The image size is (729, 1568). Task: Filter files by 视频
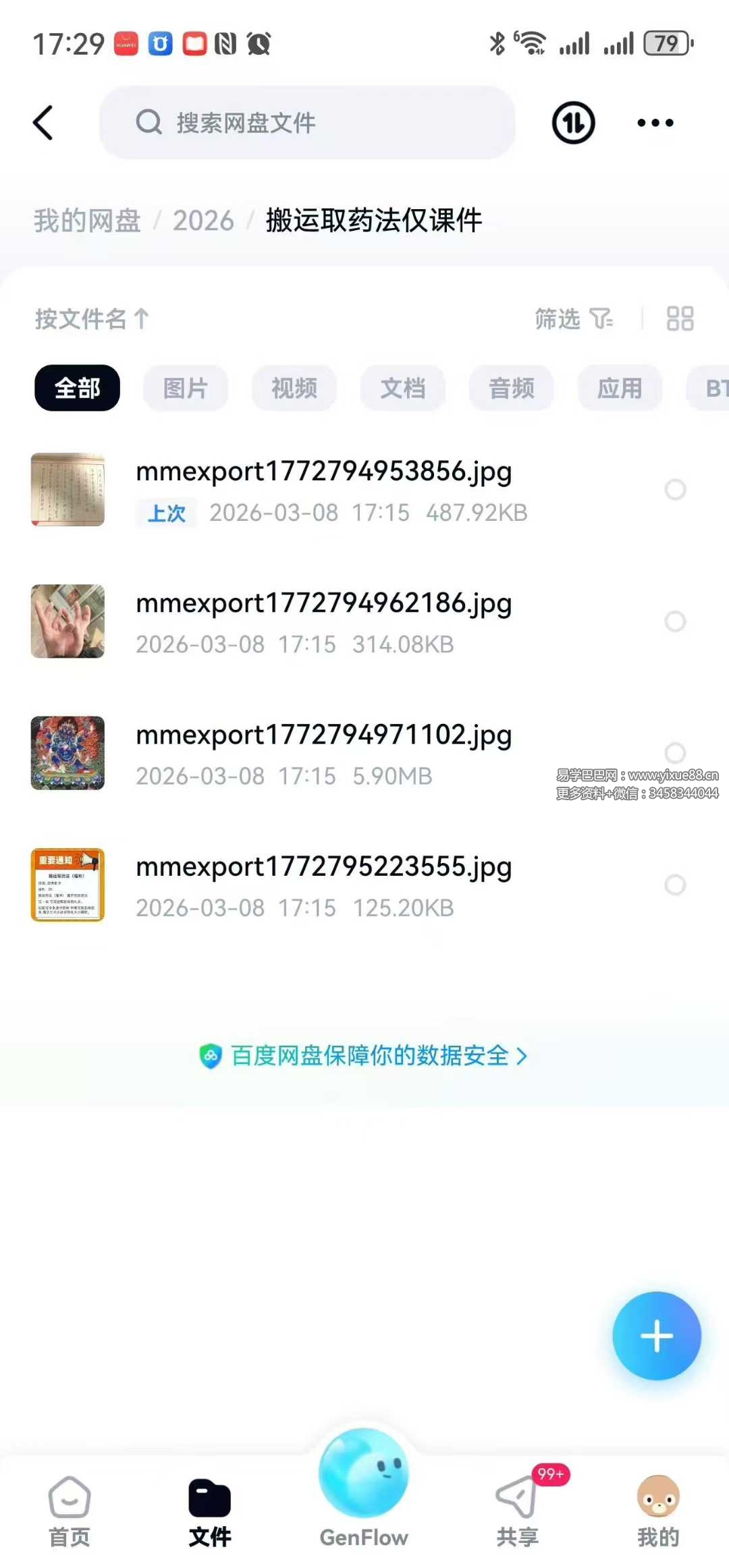(294, 388)
